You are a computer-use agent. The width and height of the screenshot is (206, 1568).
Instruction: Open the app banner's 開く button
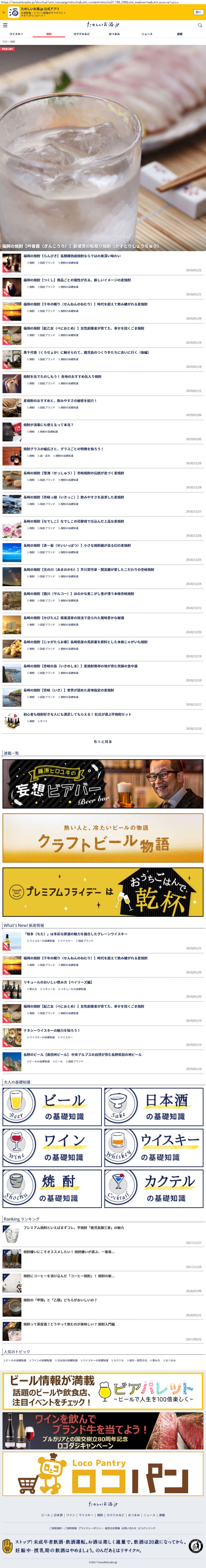[198, 12]
